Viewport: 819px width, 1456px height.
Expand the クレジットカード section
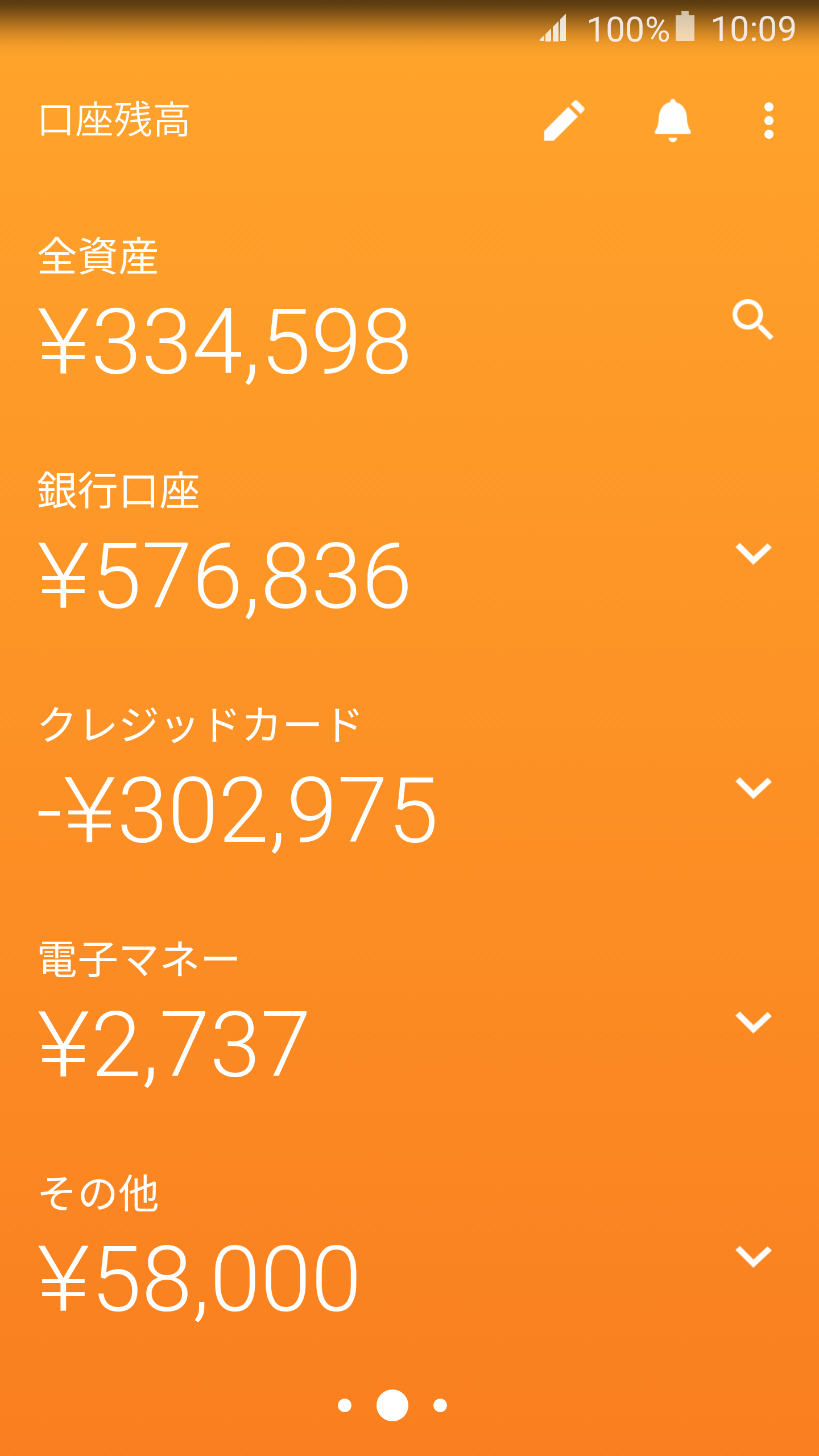[x=754, y=788]
